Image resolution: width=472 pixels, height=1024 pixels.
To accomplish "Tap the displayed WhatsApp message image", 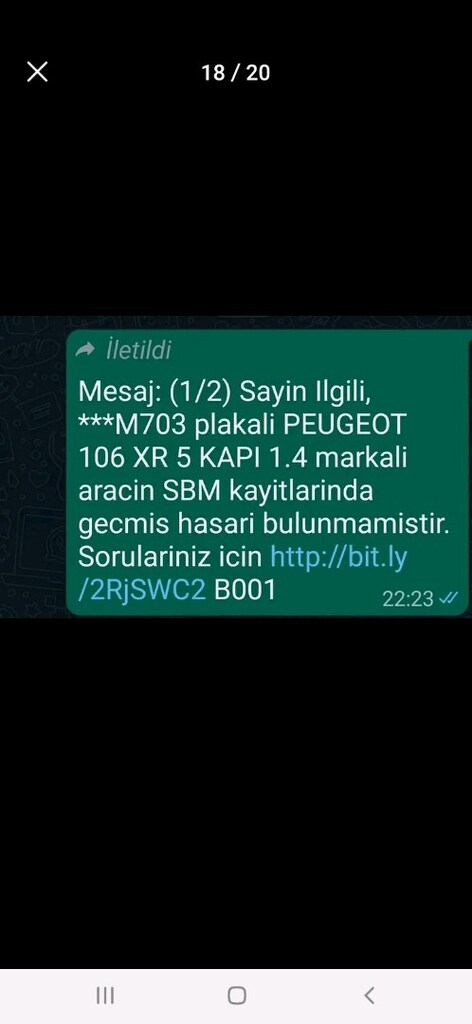I will (236, 466).
